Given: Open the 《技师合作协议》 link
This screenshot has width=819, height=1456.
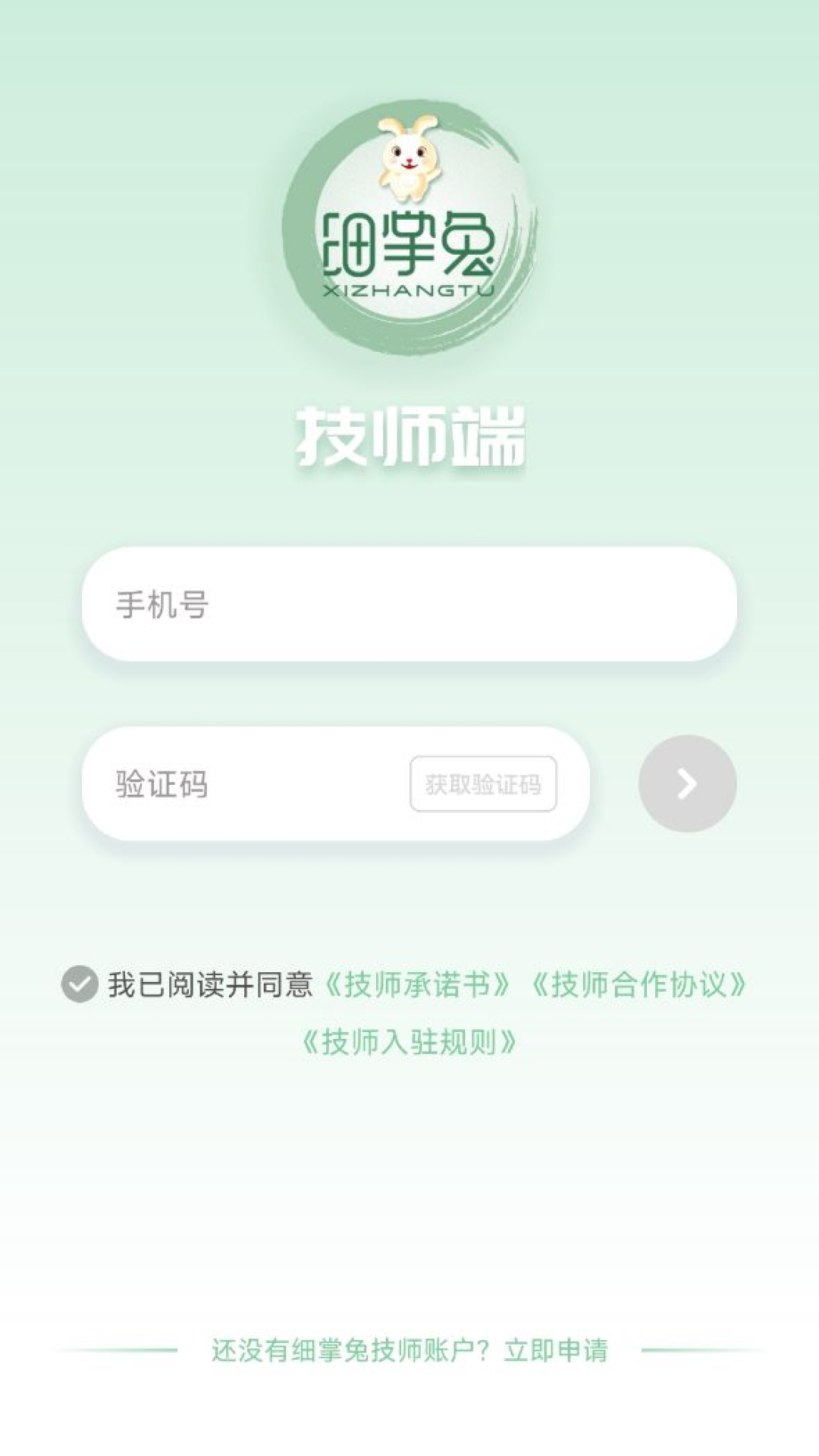Looking at the screenshot, I should pyautogui.click(x=639, y=984).
